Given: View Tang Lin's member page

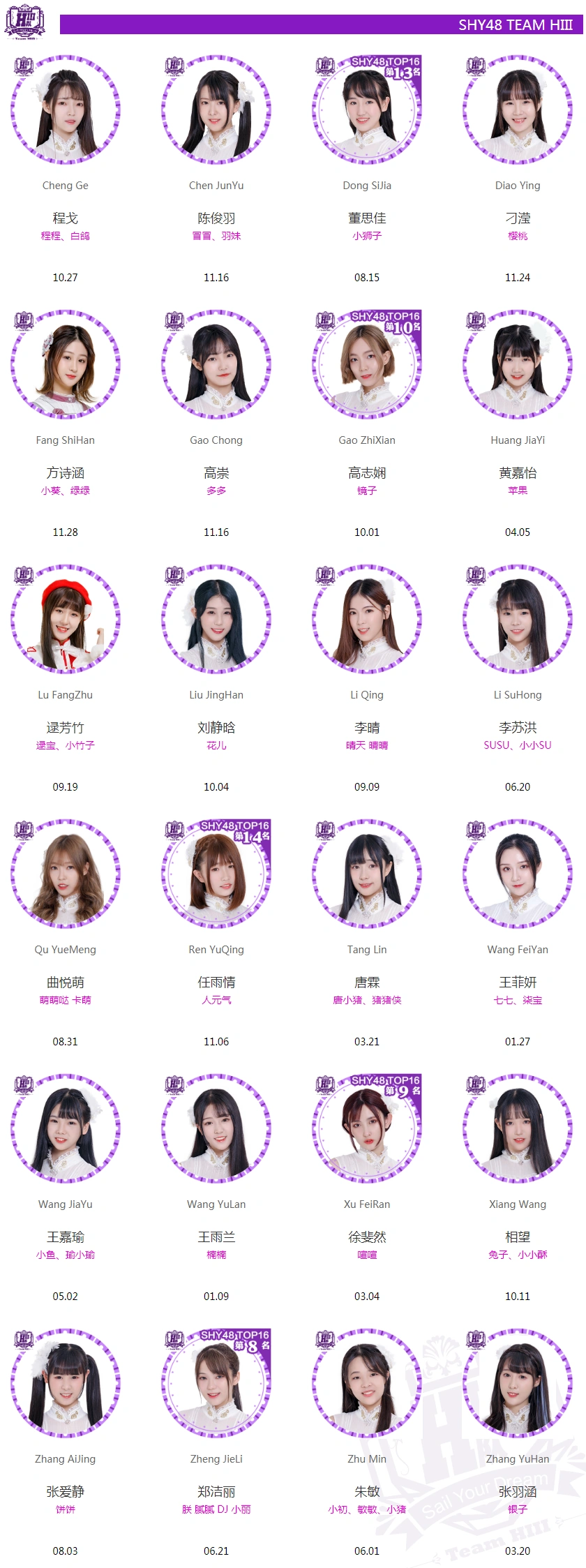Looking at the screenshot, I should click(367, 874).
